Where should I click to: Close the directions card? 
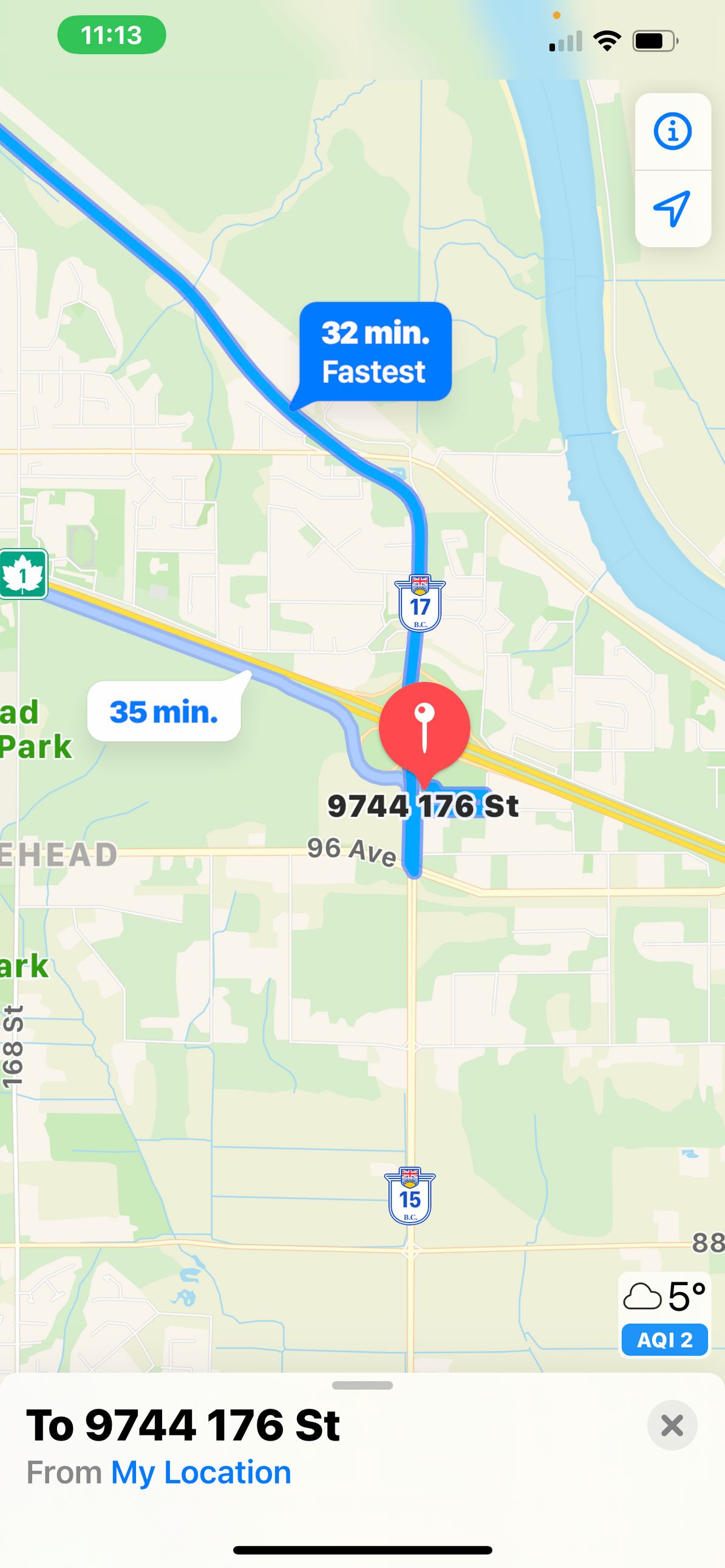pos(672,1425)
